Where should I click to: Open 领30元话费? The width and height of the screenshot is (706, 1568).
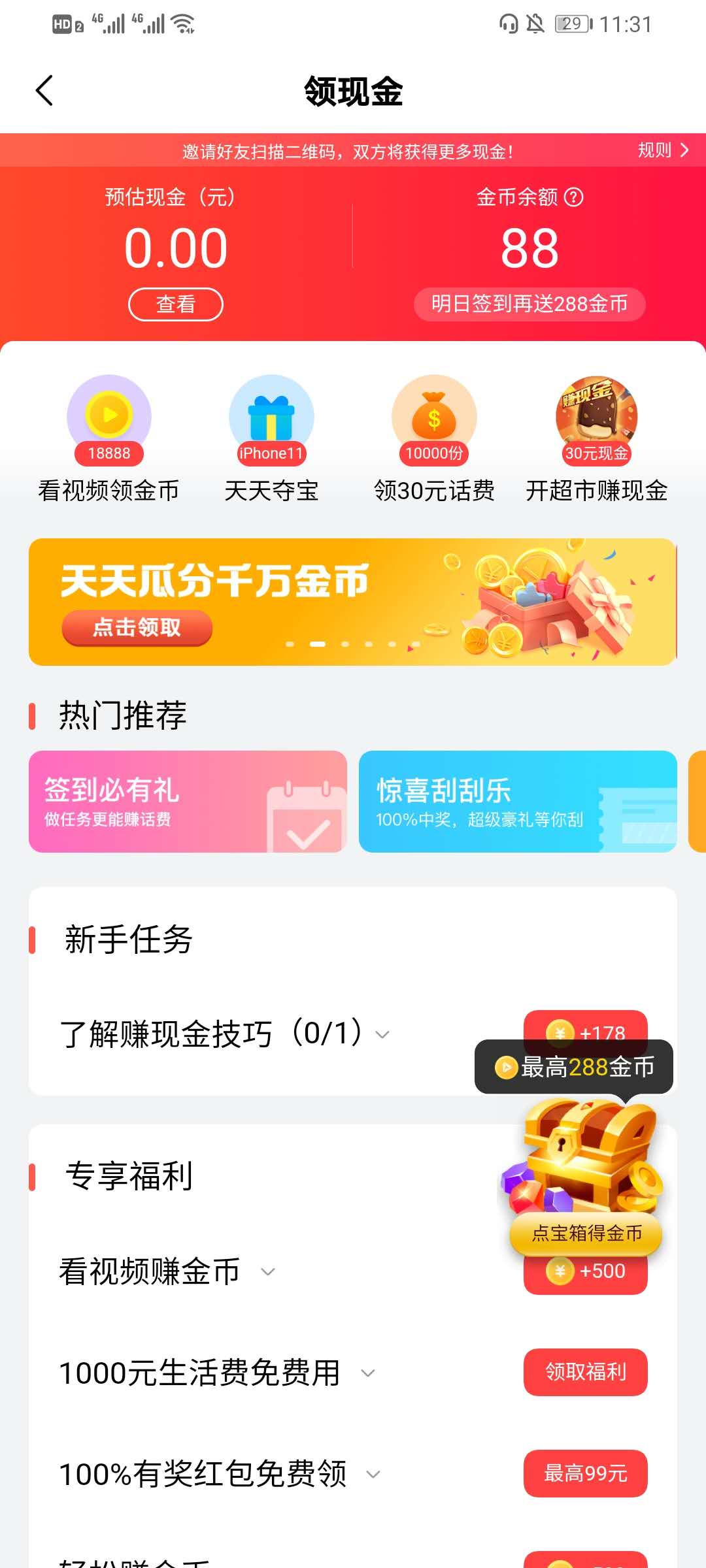[434, 438]
